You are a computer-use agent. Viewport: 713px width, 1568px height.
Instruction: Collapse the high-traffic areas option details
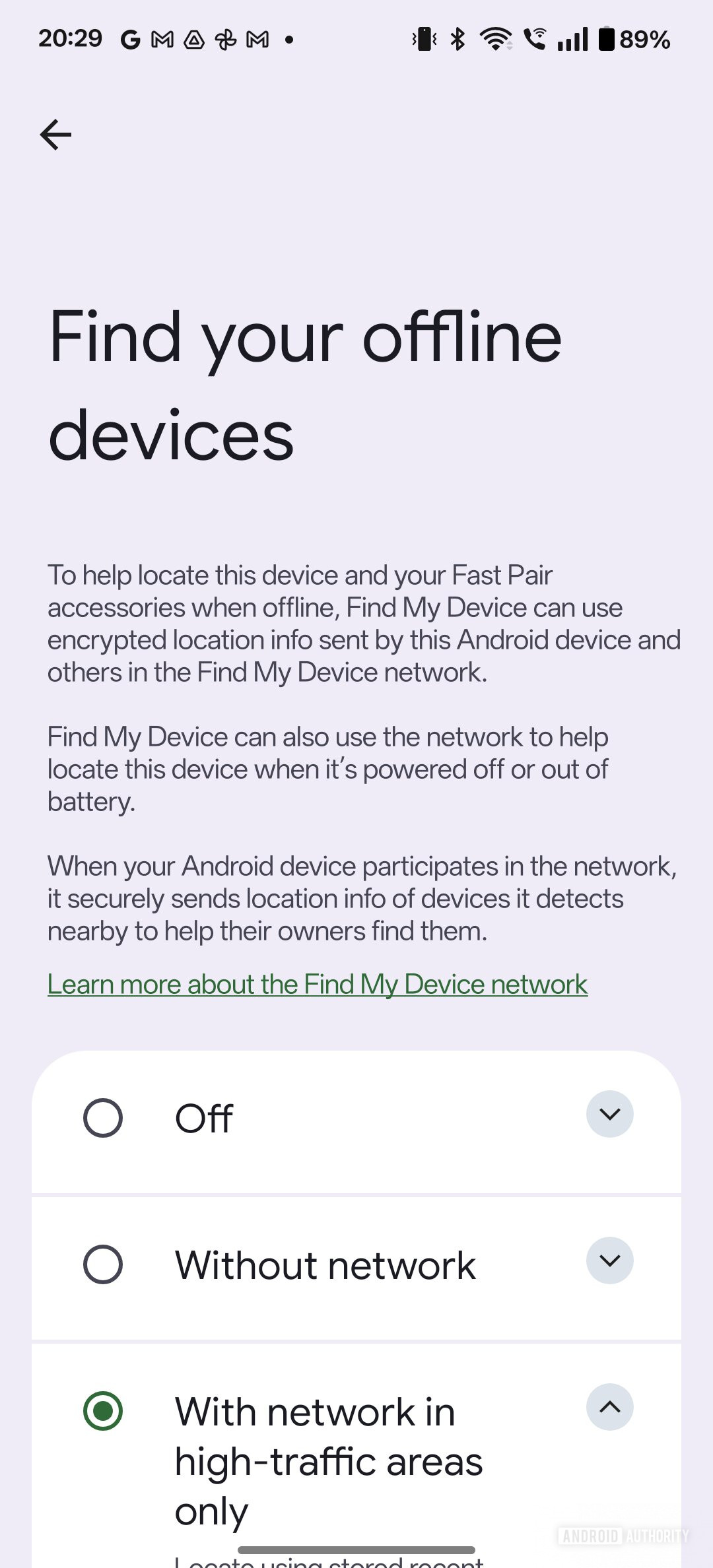(610, 1407)
